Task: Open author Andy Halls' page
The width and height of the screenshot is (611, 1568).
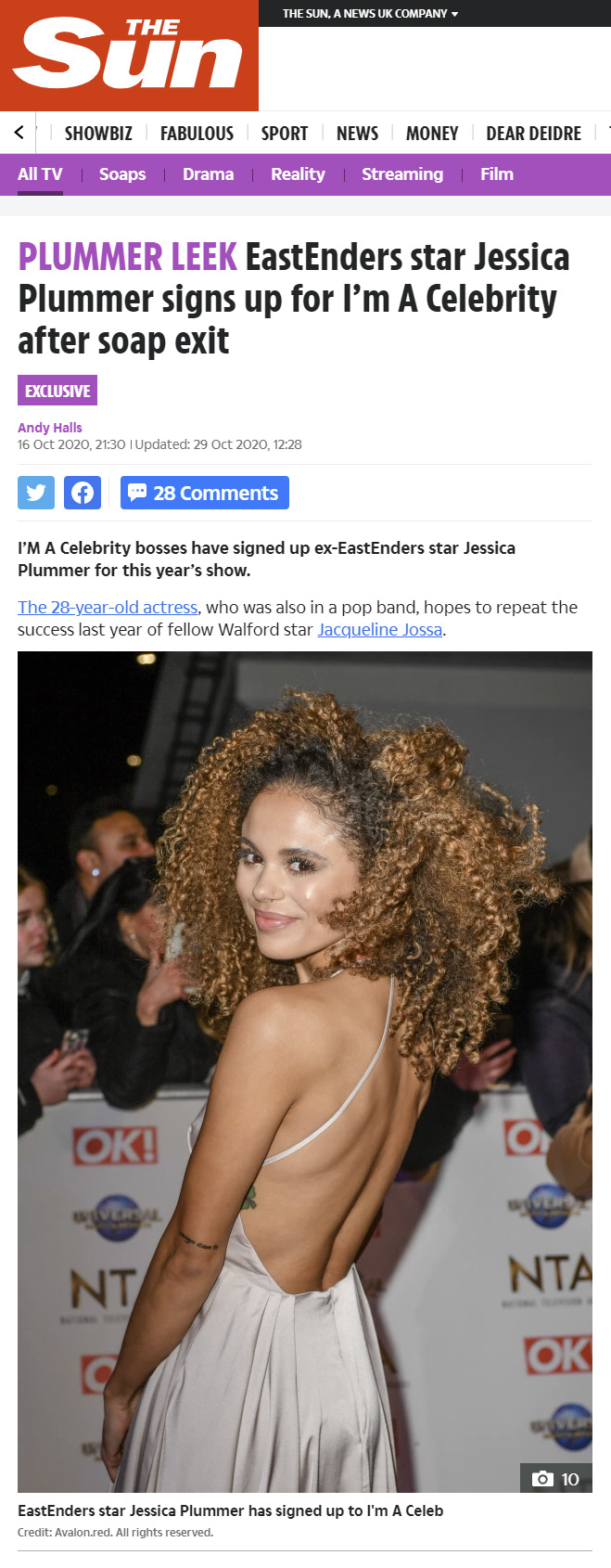Action: click(x=50, y=428)
